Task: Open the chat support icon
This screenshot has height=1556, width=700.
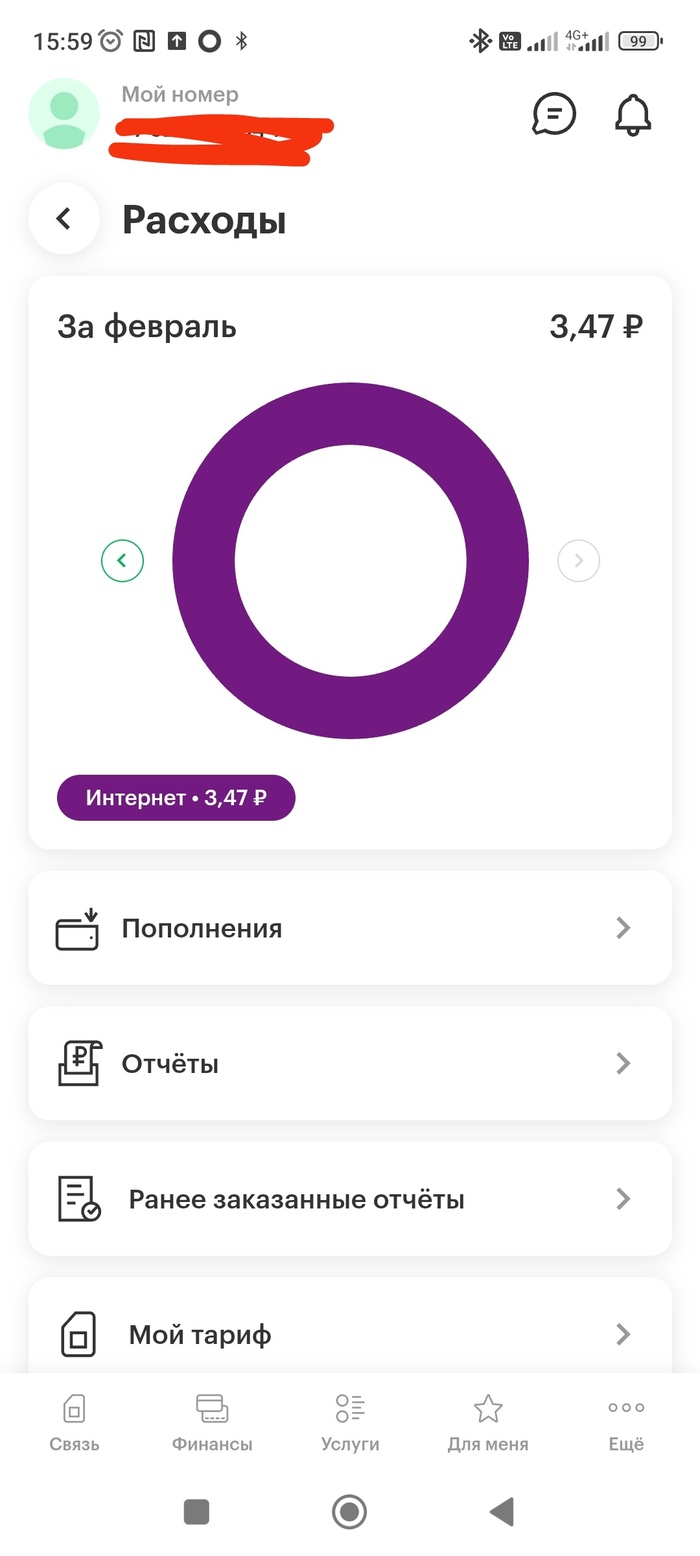Action: 553,114
